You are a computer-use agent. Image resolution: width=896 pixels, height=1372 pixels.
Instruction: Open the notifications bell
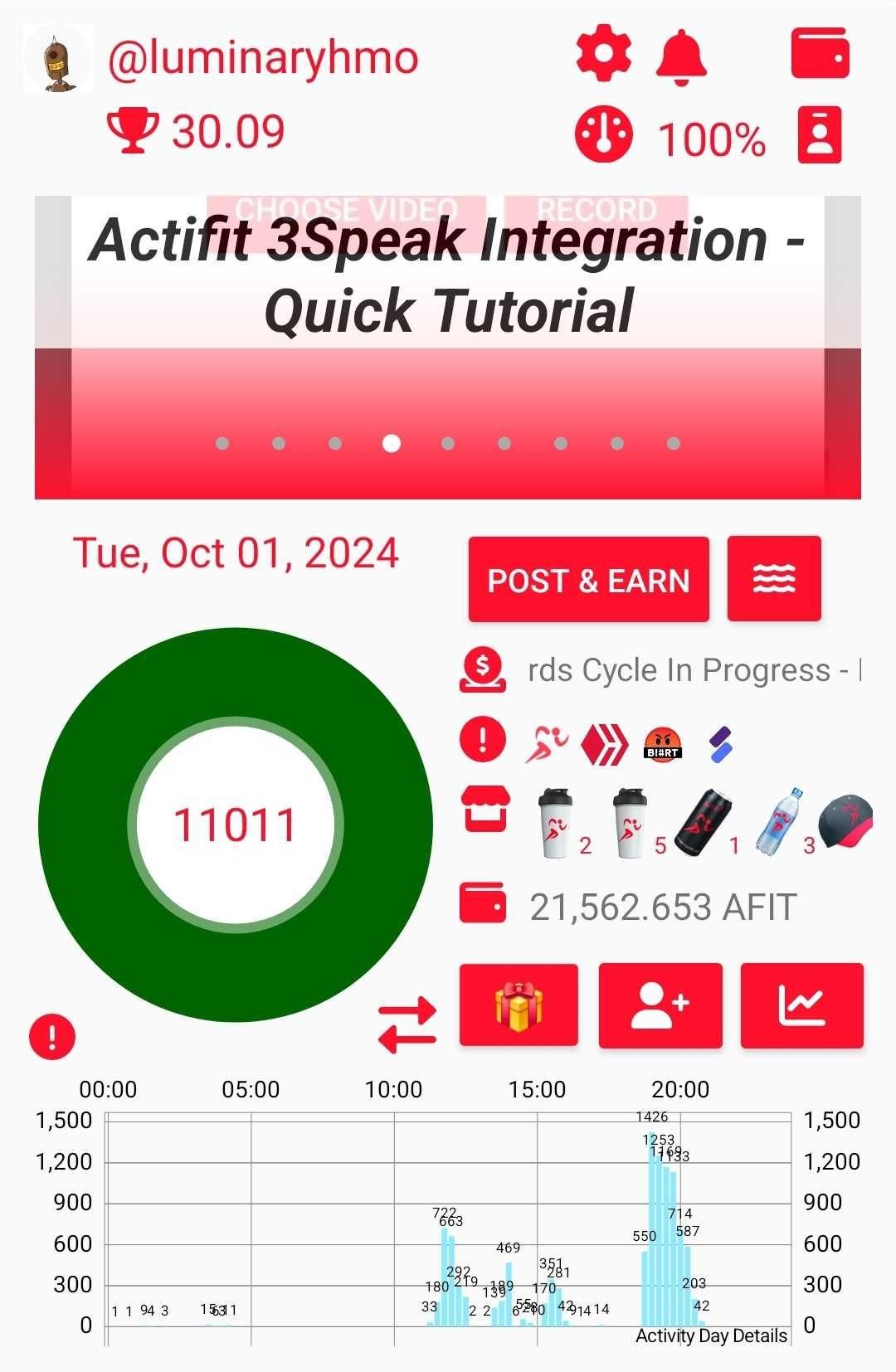681,56
